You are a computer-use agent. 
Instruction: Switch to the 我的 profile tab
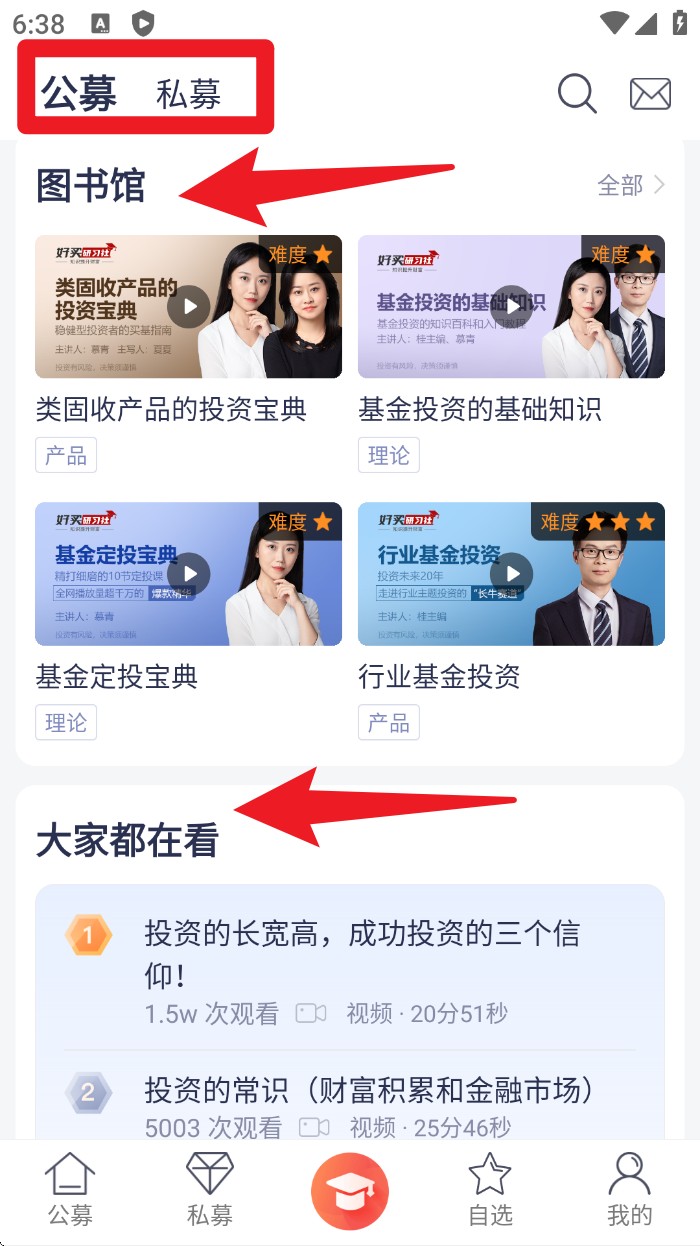tap(629, 1190)
